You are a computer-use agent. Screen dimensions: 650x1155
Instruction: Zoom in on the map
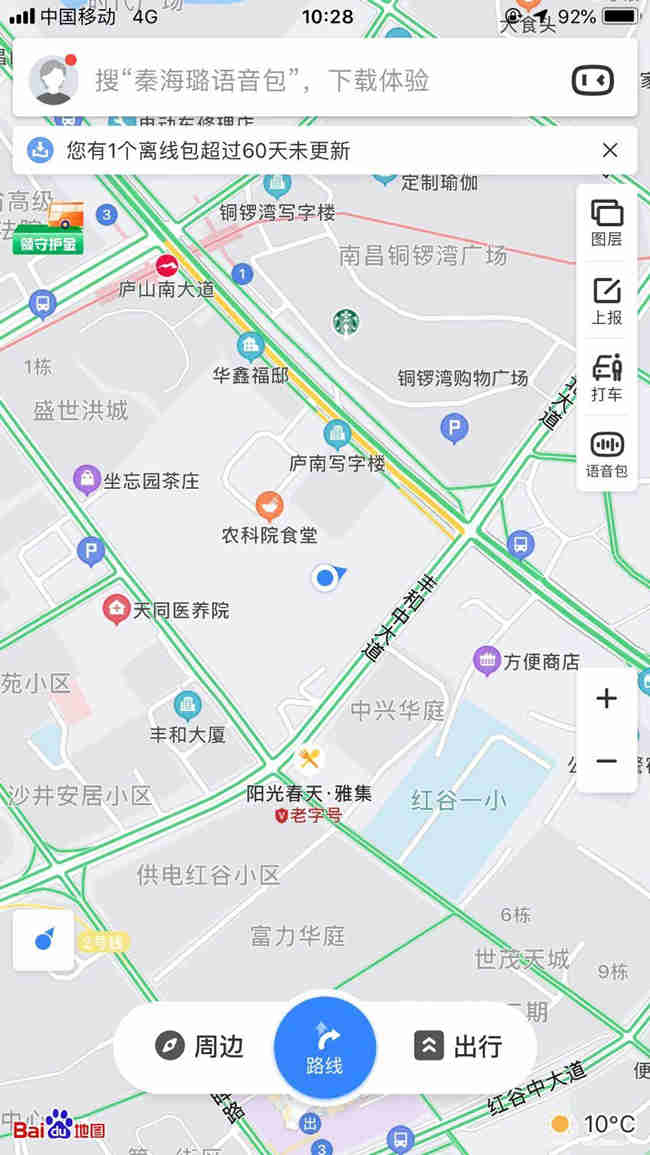(x=607, y=698)
